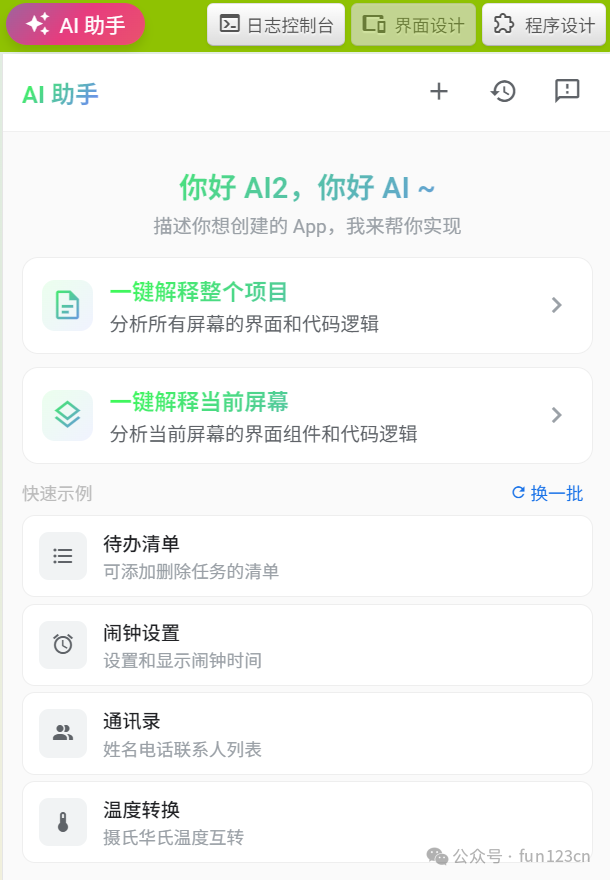Choose the 通讯录 example

pyautogui.click(x=308, y=734)
